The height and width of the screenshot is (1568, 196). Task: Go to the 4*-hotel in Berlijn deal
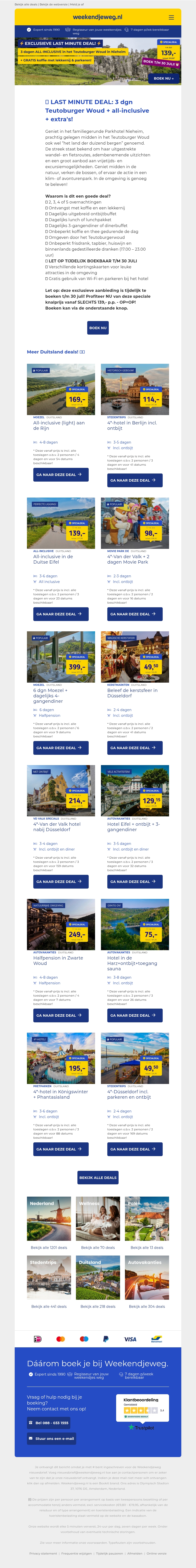click(x=135, y=480)
